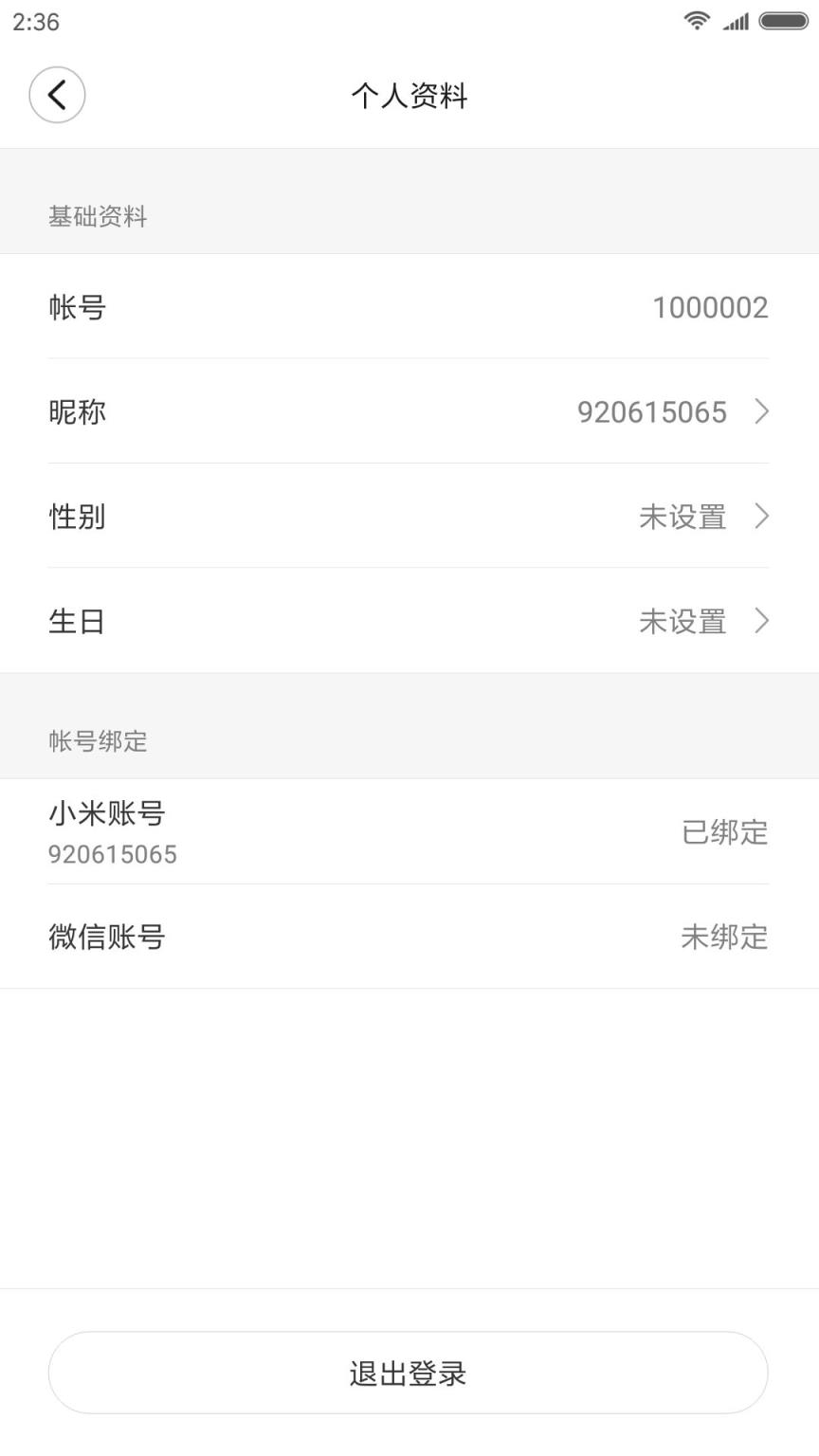The height and width of the screenshot is (1456, 819).
Task: Click the 帐号绑定 section header
Action: click(x=98, y=741)
